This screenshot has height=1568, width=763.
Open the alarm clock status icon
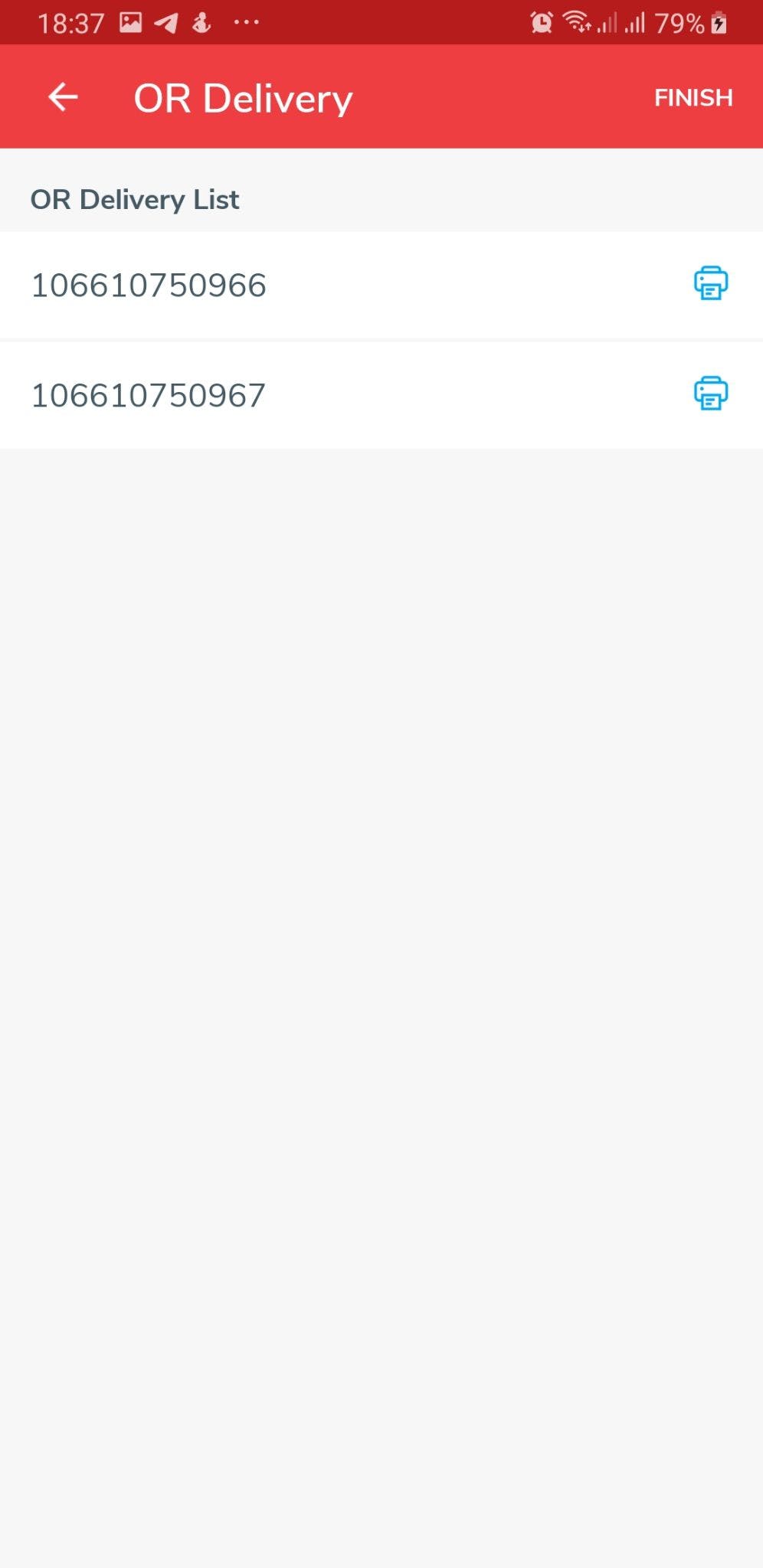(541, 24)
